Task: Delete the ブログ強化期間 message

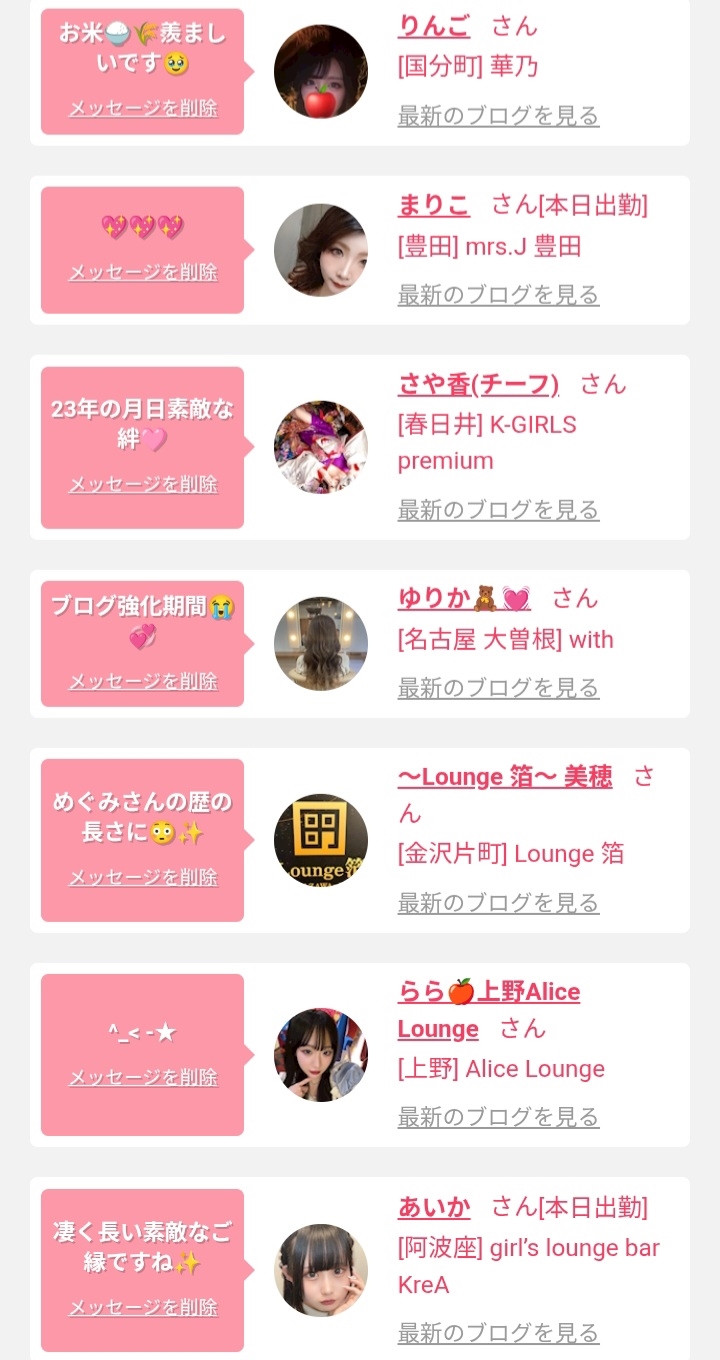Action: tap(143, 681)
